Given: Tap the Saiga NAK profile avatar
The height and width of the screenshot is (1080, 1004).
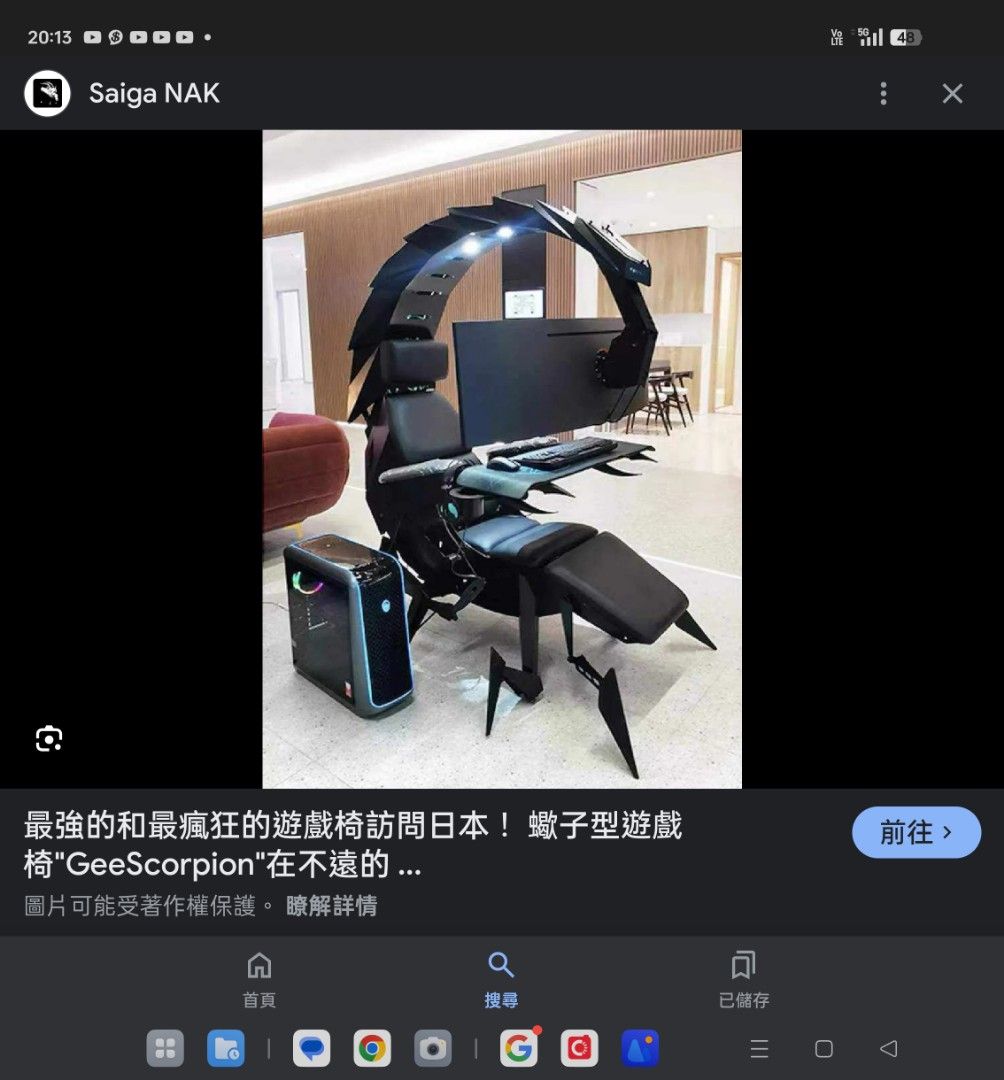Looking at the screenshot, I should pyautogui.click(x=45, y=92).
